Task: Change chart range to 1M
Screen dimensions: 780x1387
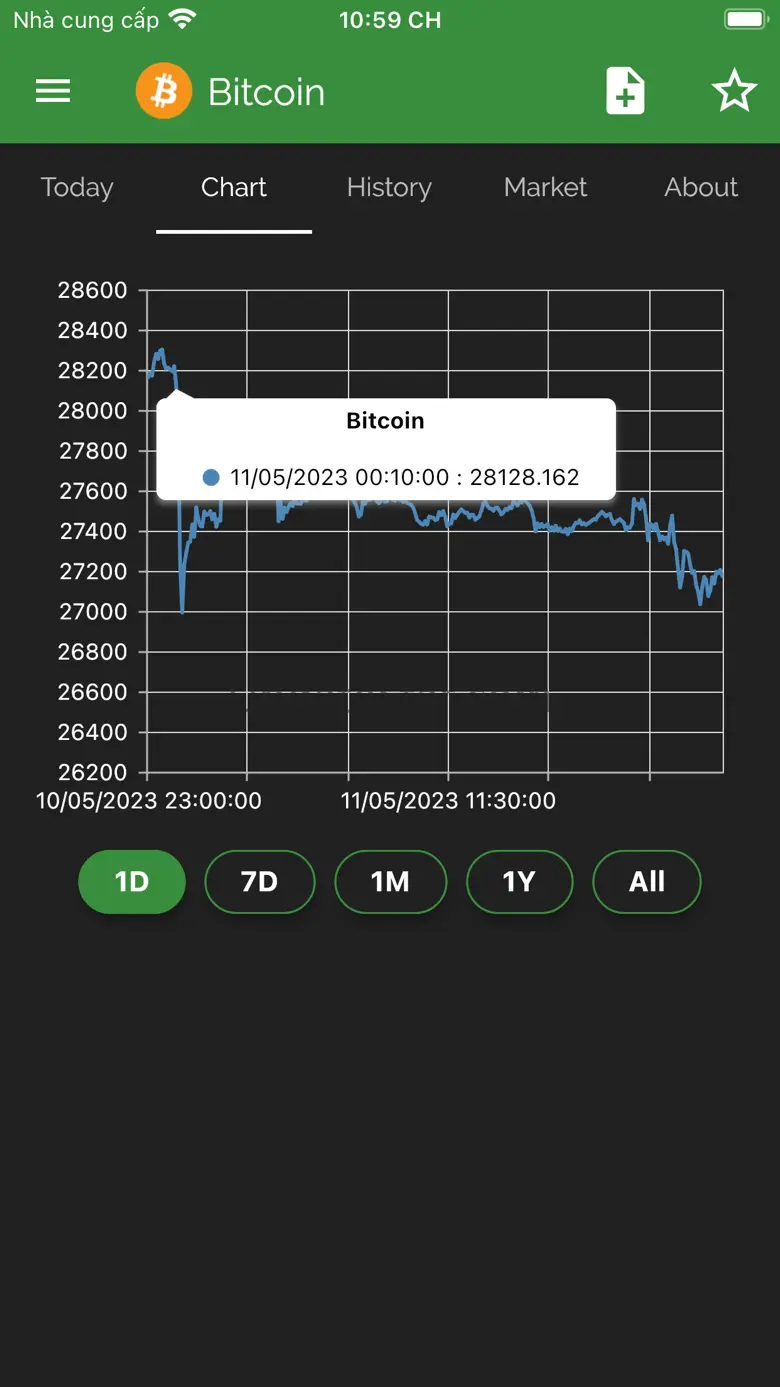Action: click(x=390, y=882)
